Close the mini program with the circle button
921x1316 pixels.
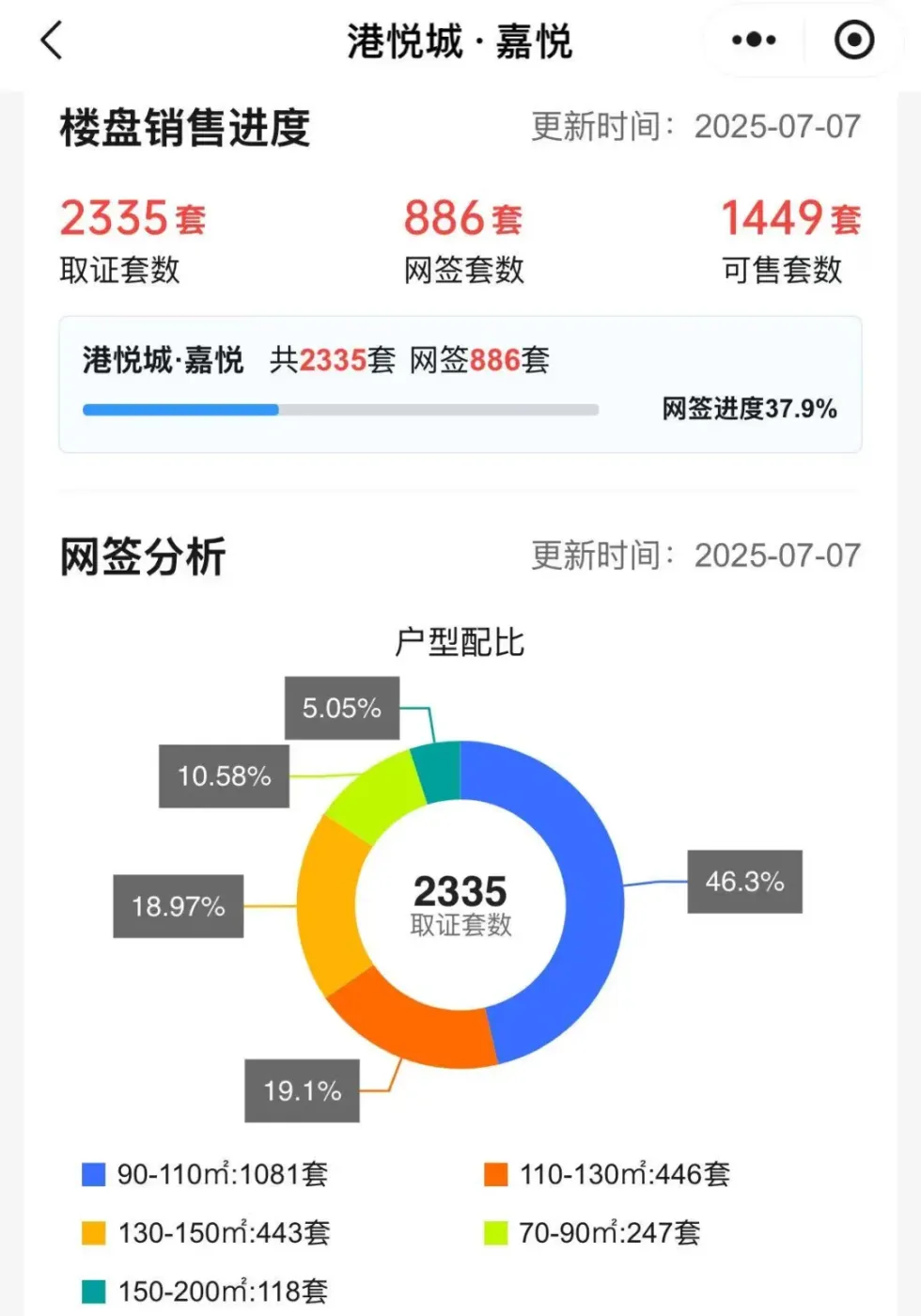pos(853,40)
